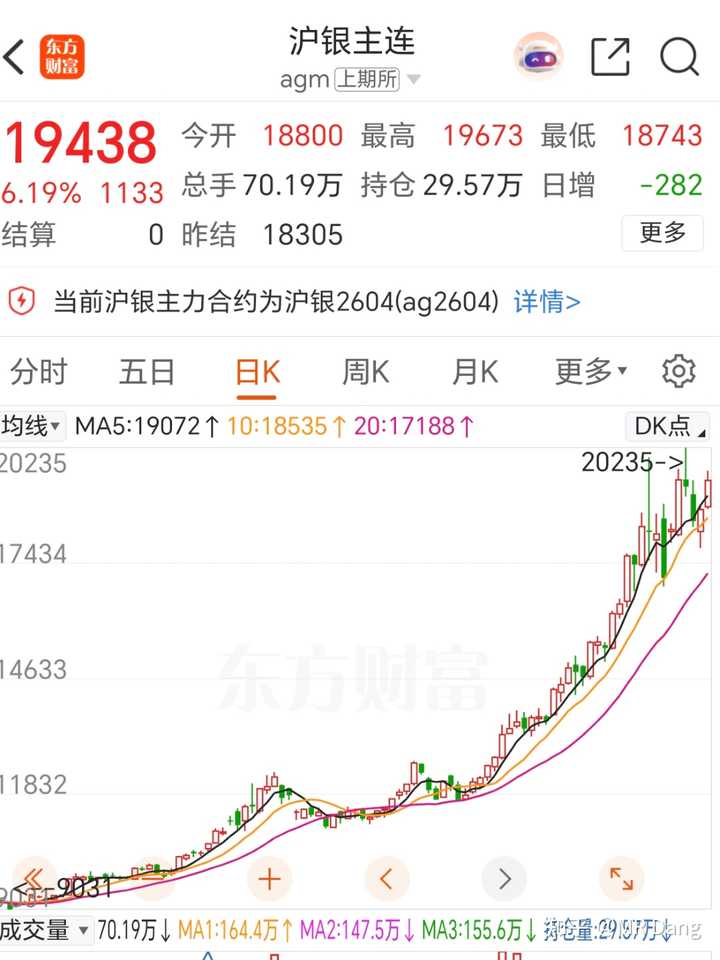Screen dimensions: 720x960
Task: Move chart right with the right arrow button
Action: coord(504,879)
